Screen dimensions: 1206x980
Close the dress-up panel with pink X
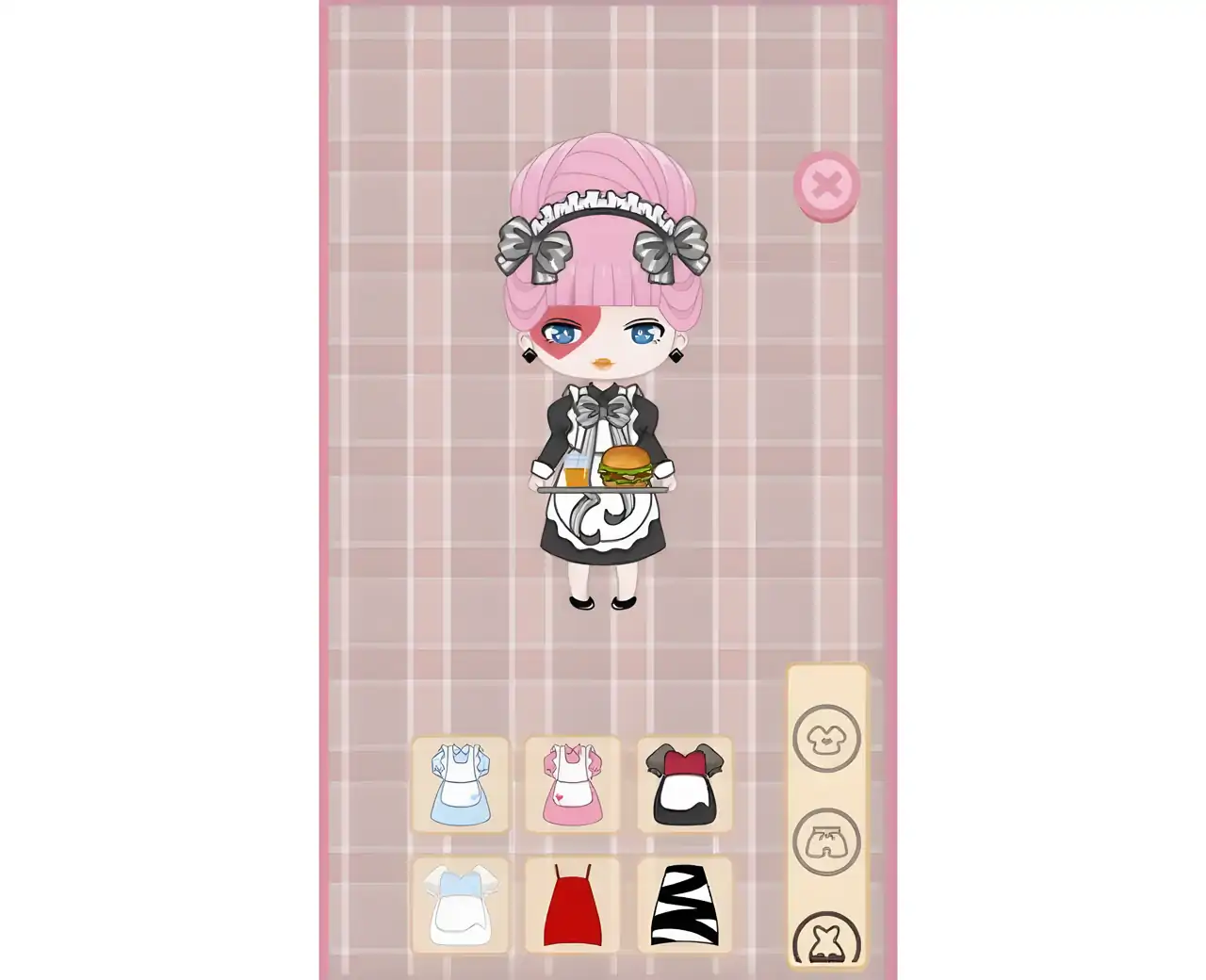click(826, 185)
